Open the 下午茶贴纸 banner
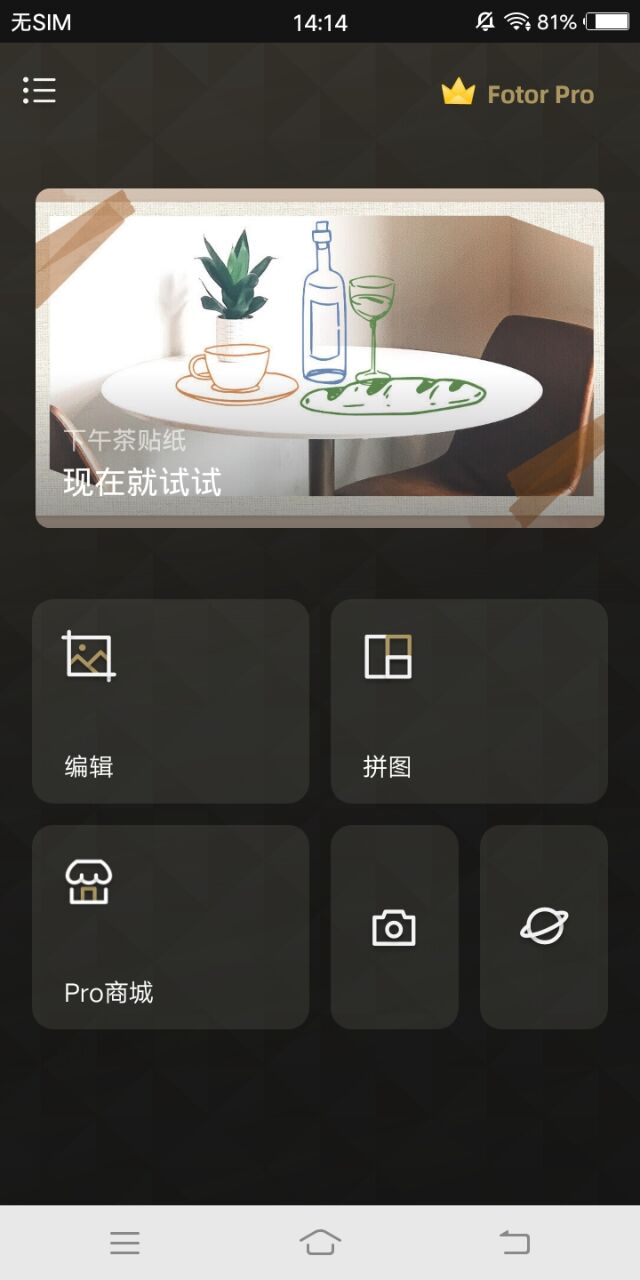This screenshot has width=640, height=1280. 320,357
